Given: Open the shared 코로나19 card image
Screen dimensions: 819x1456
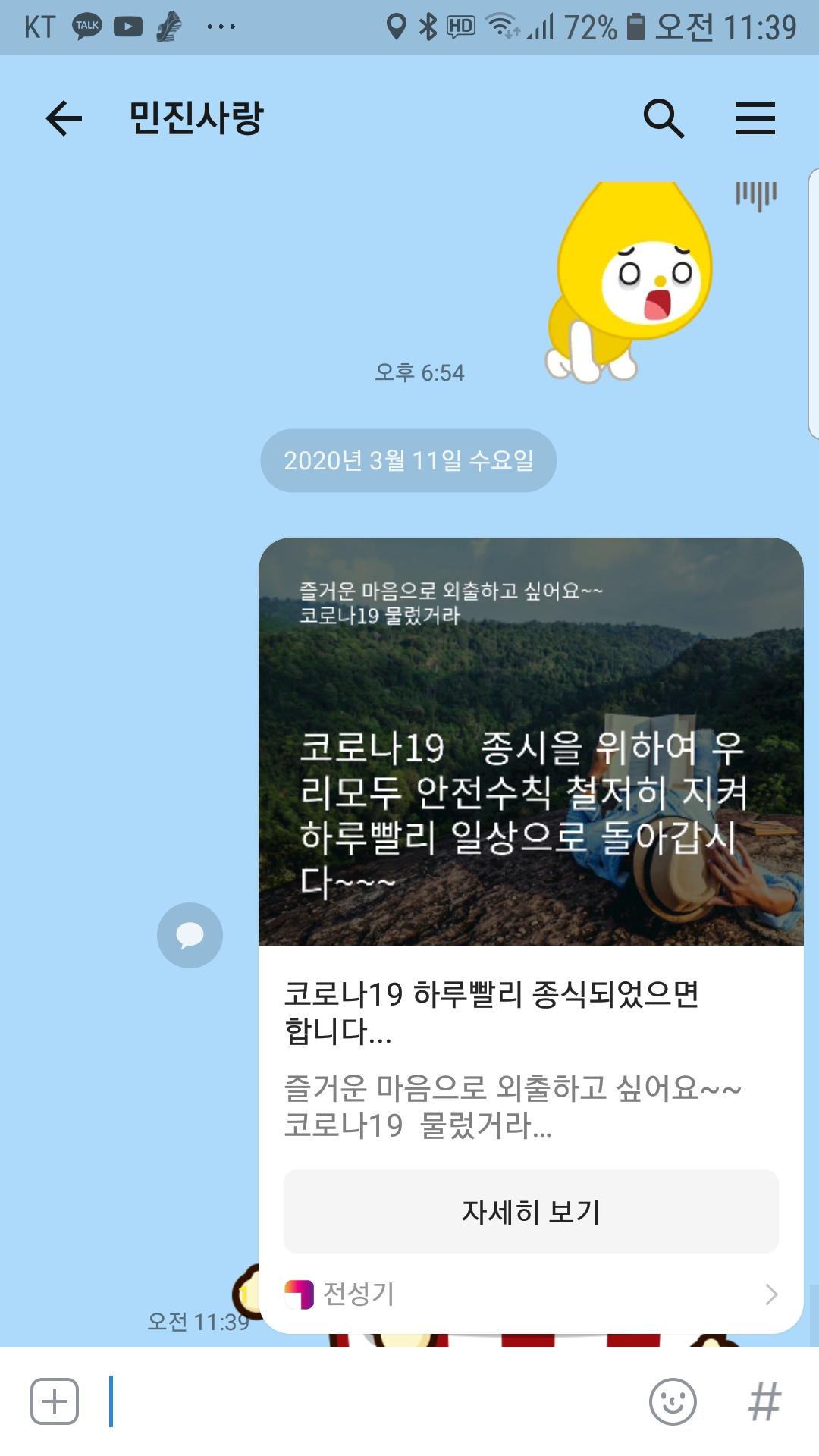Looking at the screenshot, I should coord(531,742).
